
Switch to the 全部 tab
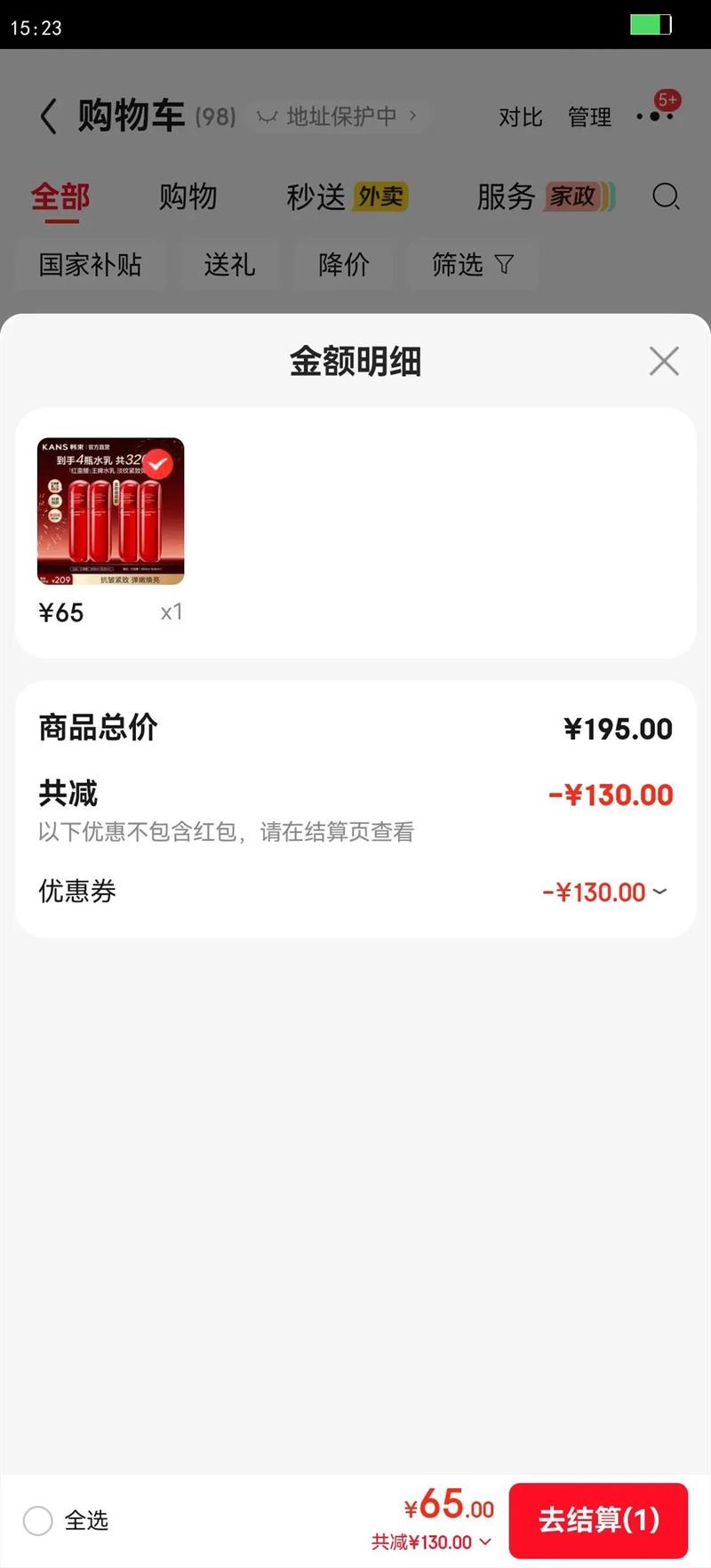click(x=60, y=196)
